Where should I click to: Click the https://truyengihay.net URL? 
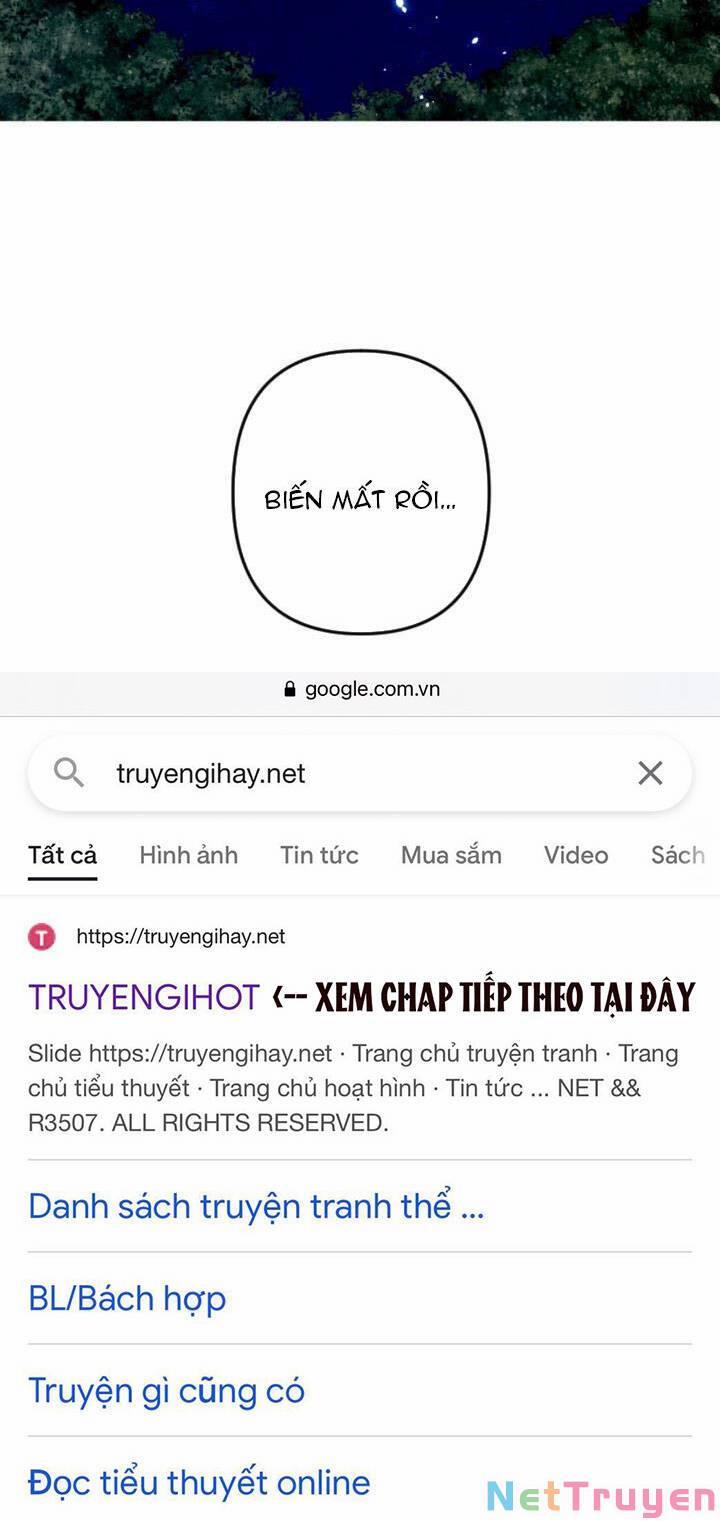tap(180, 936)
